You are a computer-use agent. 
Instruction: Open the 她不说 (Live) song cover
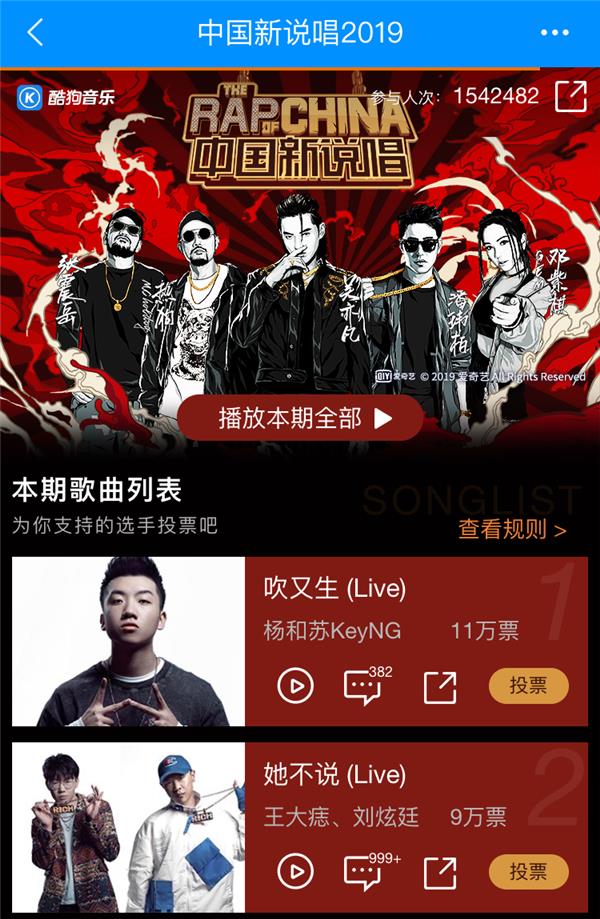point(128,828)
